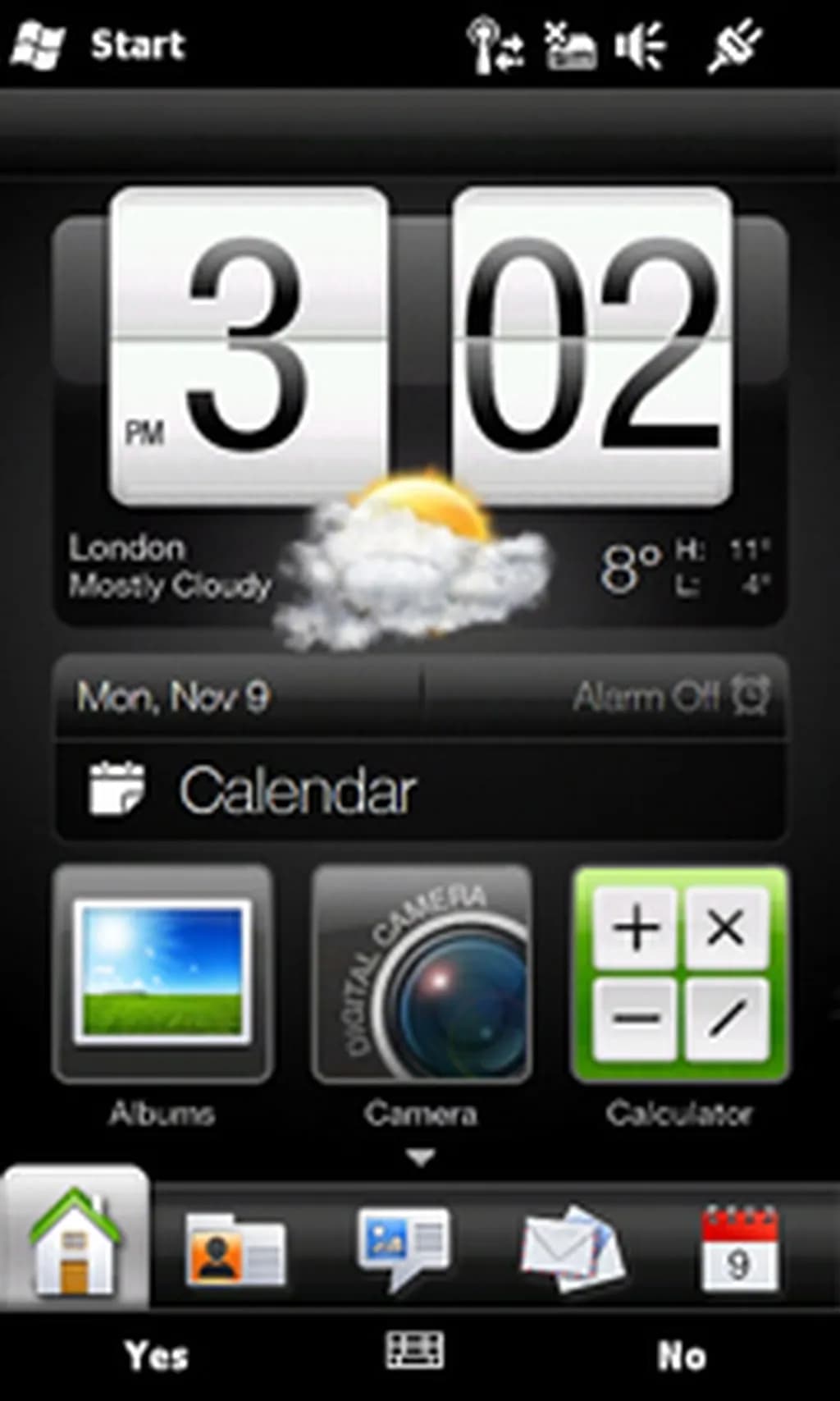Open the Alarm Off setting
The height and width of the screenshot is (1401, 840).
point(669,698)
